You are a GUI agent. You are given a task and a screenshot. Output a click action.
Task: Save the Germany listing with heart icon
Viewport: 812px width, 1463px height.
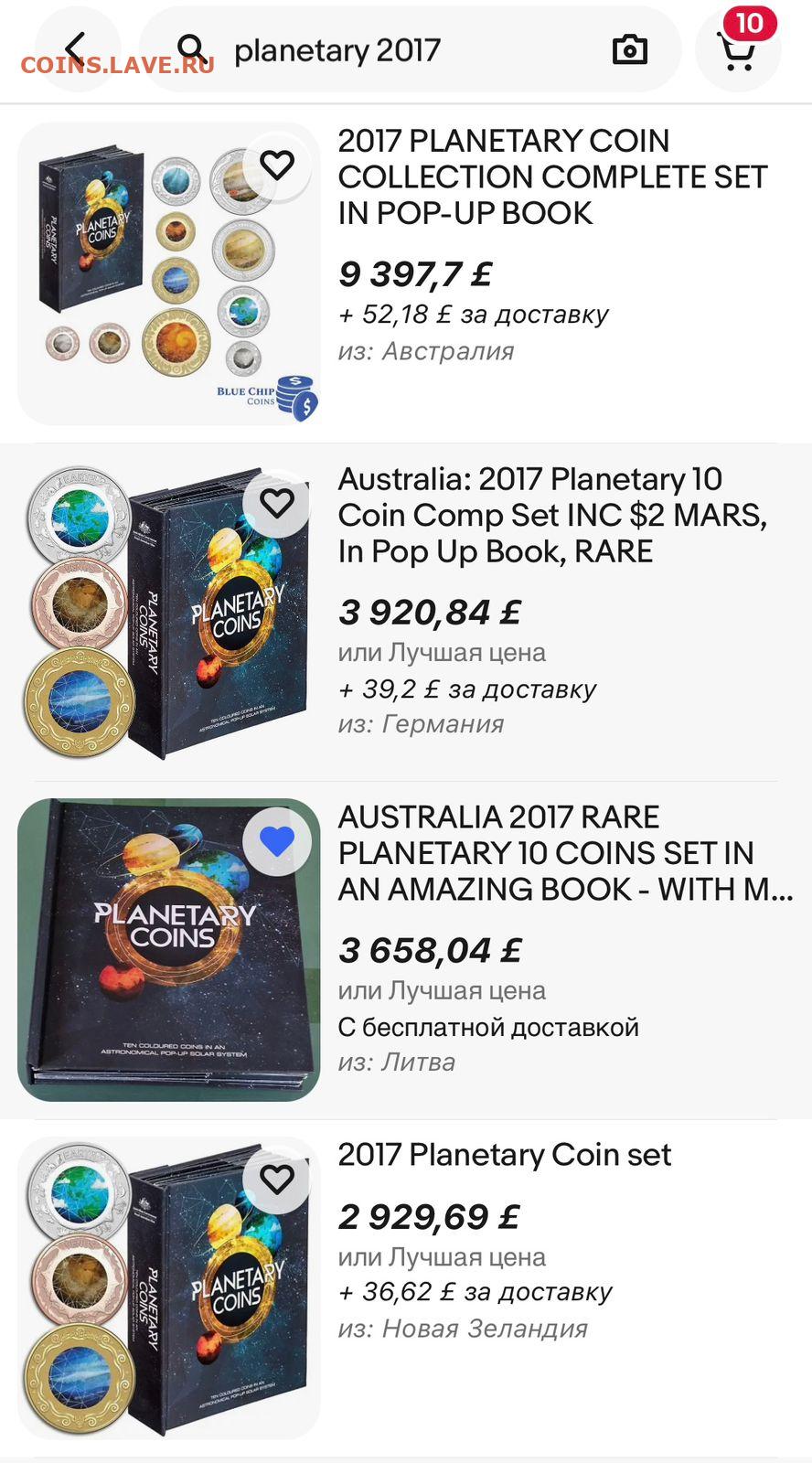[277, 503]
